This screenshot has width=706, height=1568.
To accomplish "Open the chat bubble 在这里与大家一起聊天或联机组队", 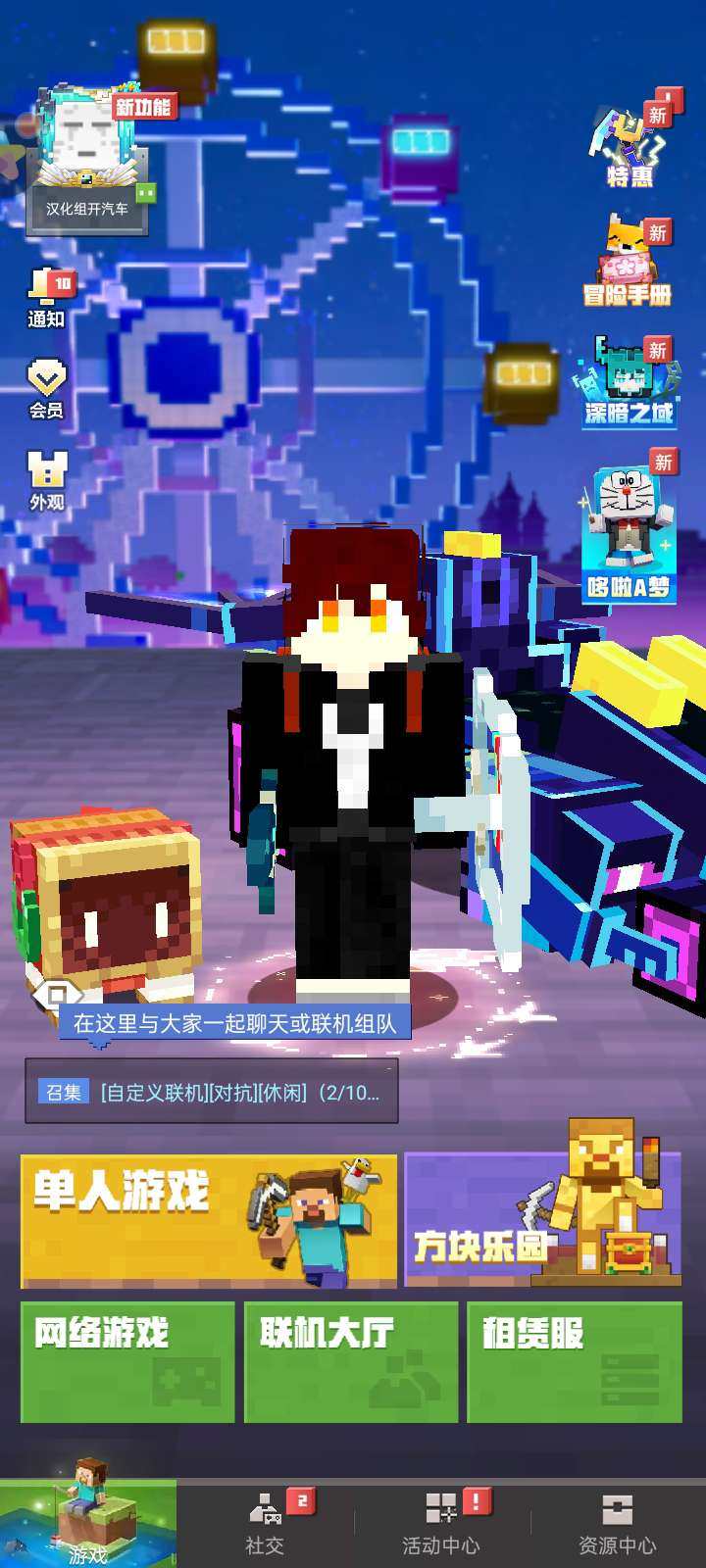I will coord(235,1024).
